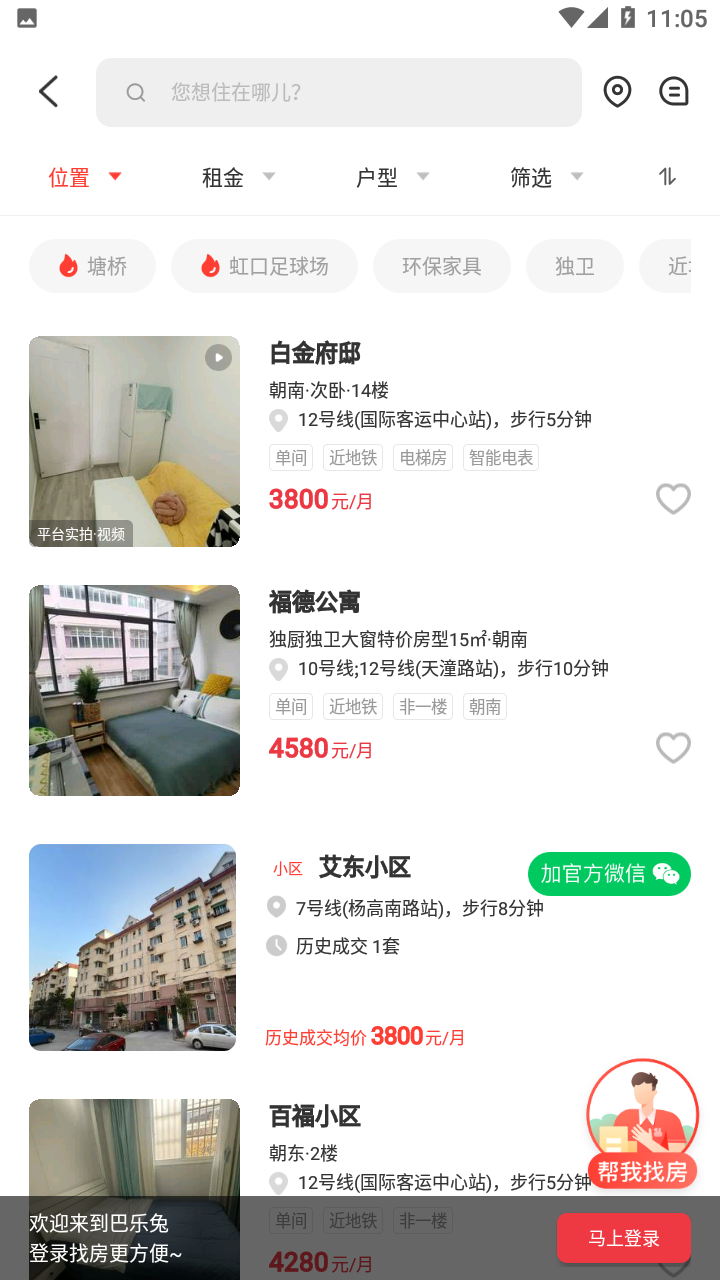Open the sort order arrows icon
This screenshot has height=1280, width=720.
667,177
